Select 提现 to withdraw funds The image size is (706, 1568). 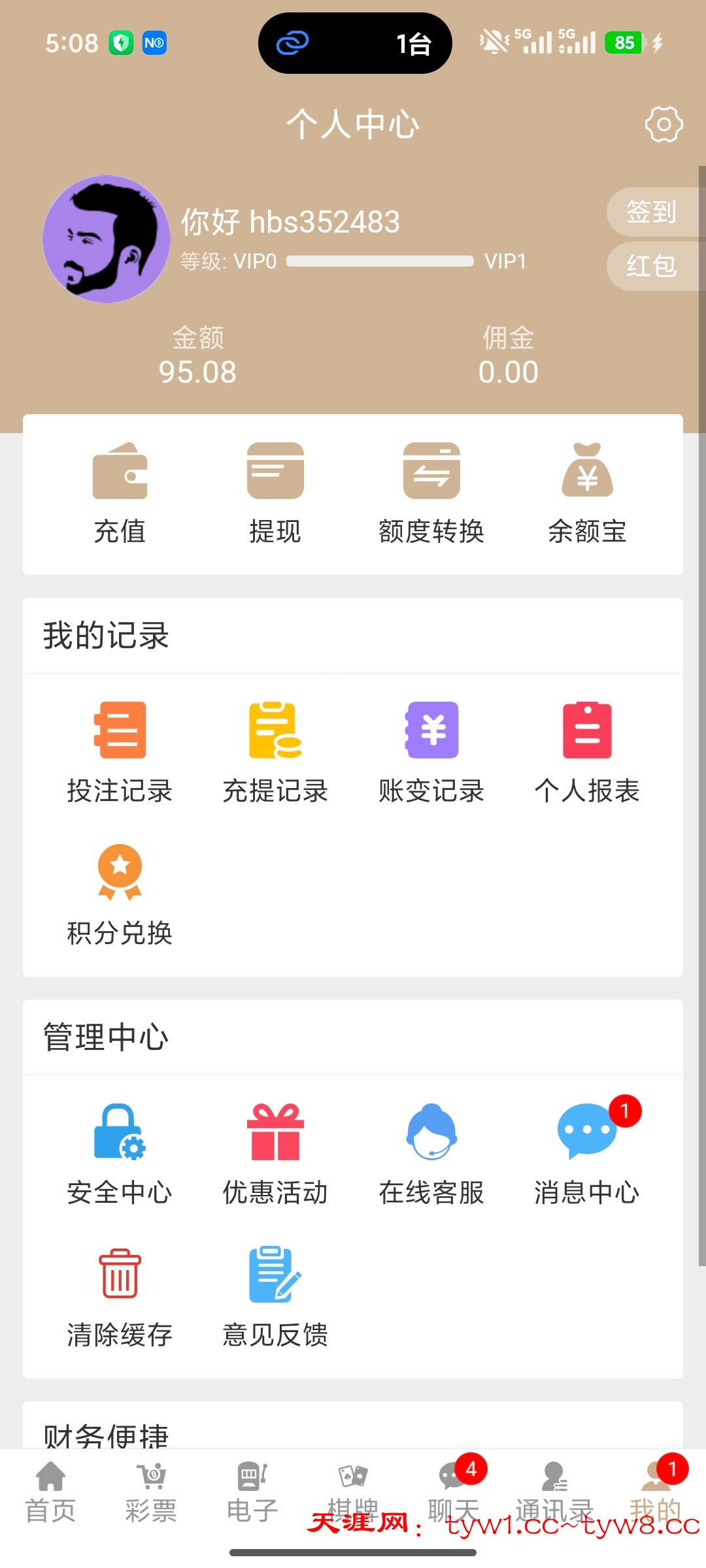275,493
